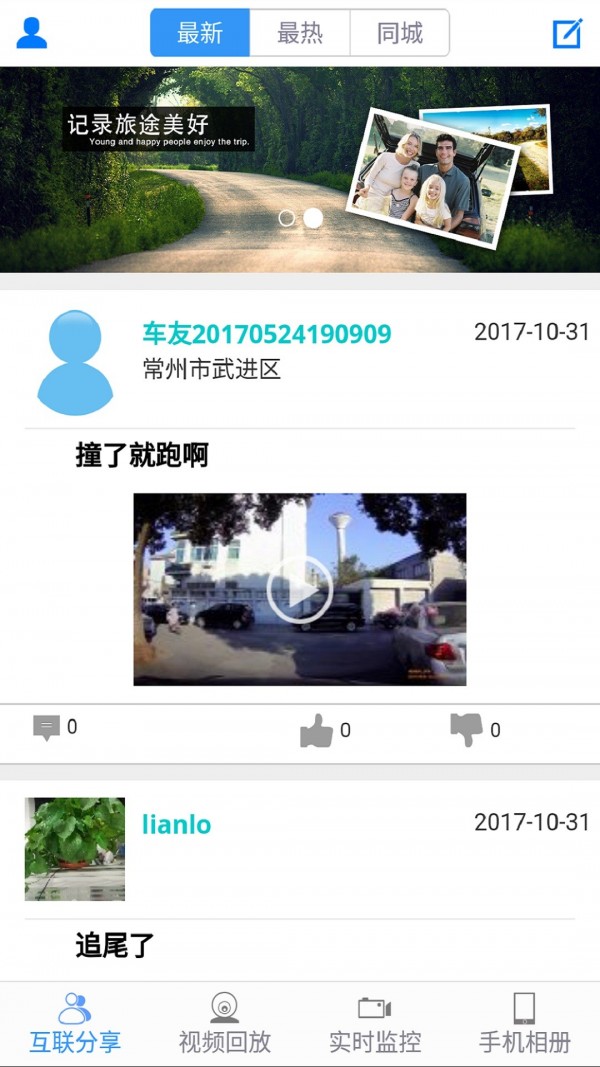
Task: Switch to the 最热 tab
Action: pyautogui.click(x=300, y=33)
